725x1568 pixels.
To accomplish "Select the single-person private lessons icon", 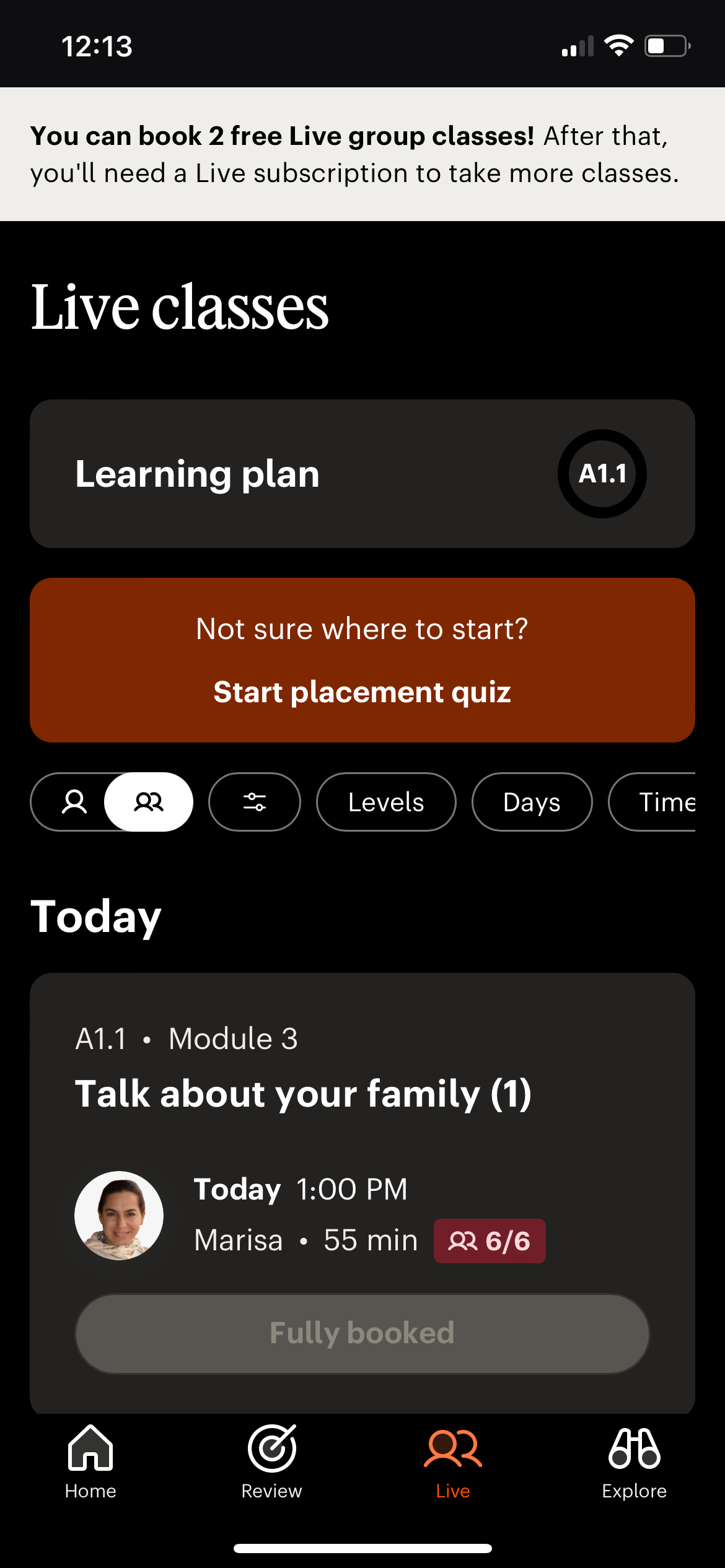I will [76, 801].
